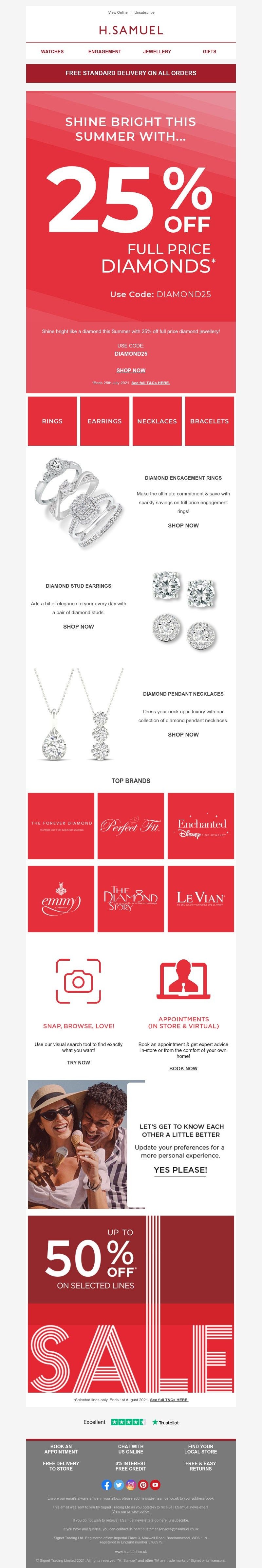262x1568 pixels.
Task: Go to the Jewellery section
Action: click(x=157, y=52)
